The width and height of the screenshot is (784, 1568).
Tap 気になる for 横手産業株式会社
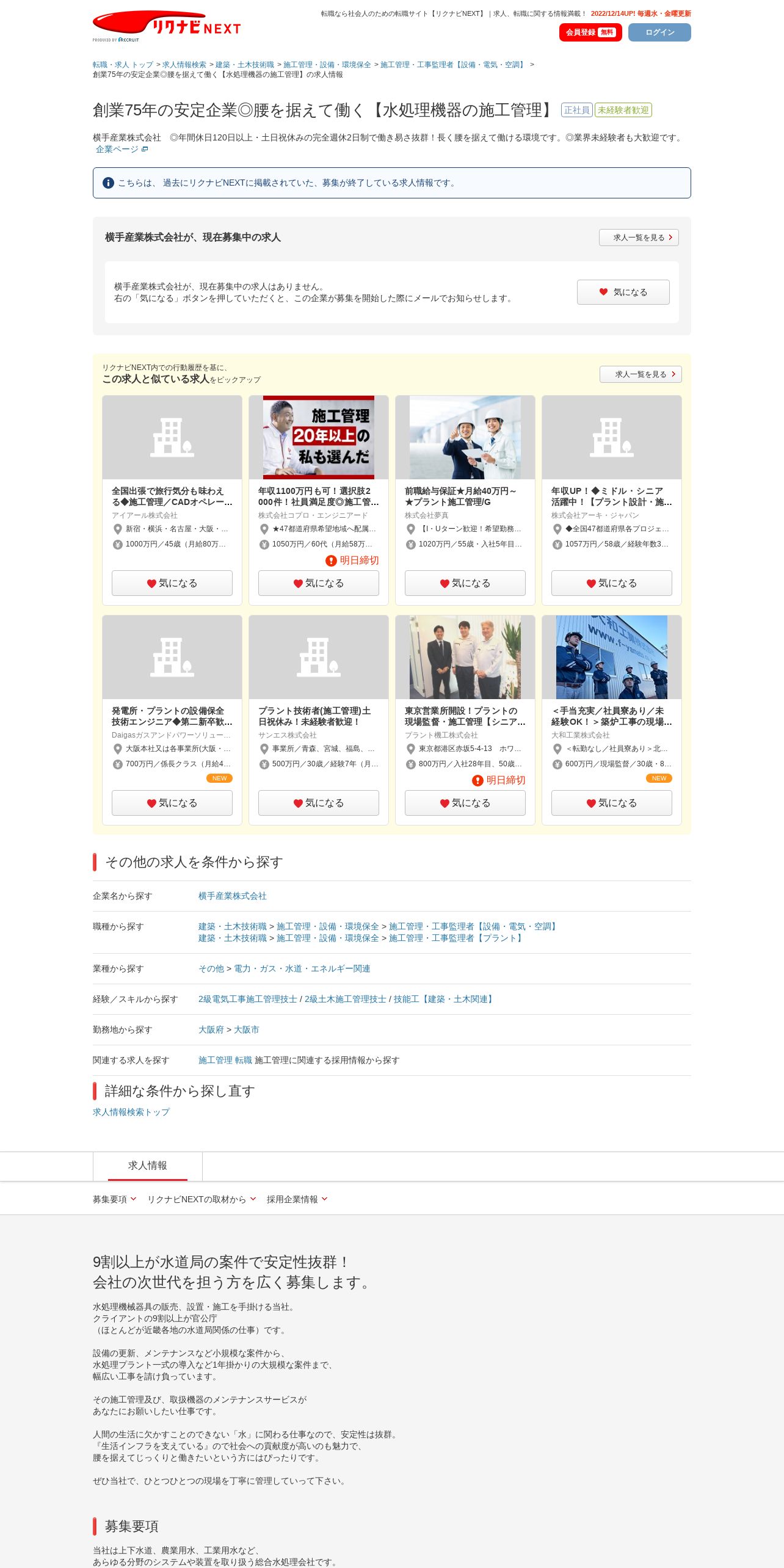pos(623,292)
